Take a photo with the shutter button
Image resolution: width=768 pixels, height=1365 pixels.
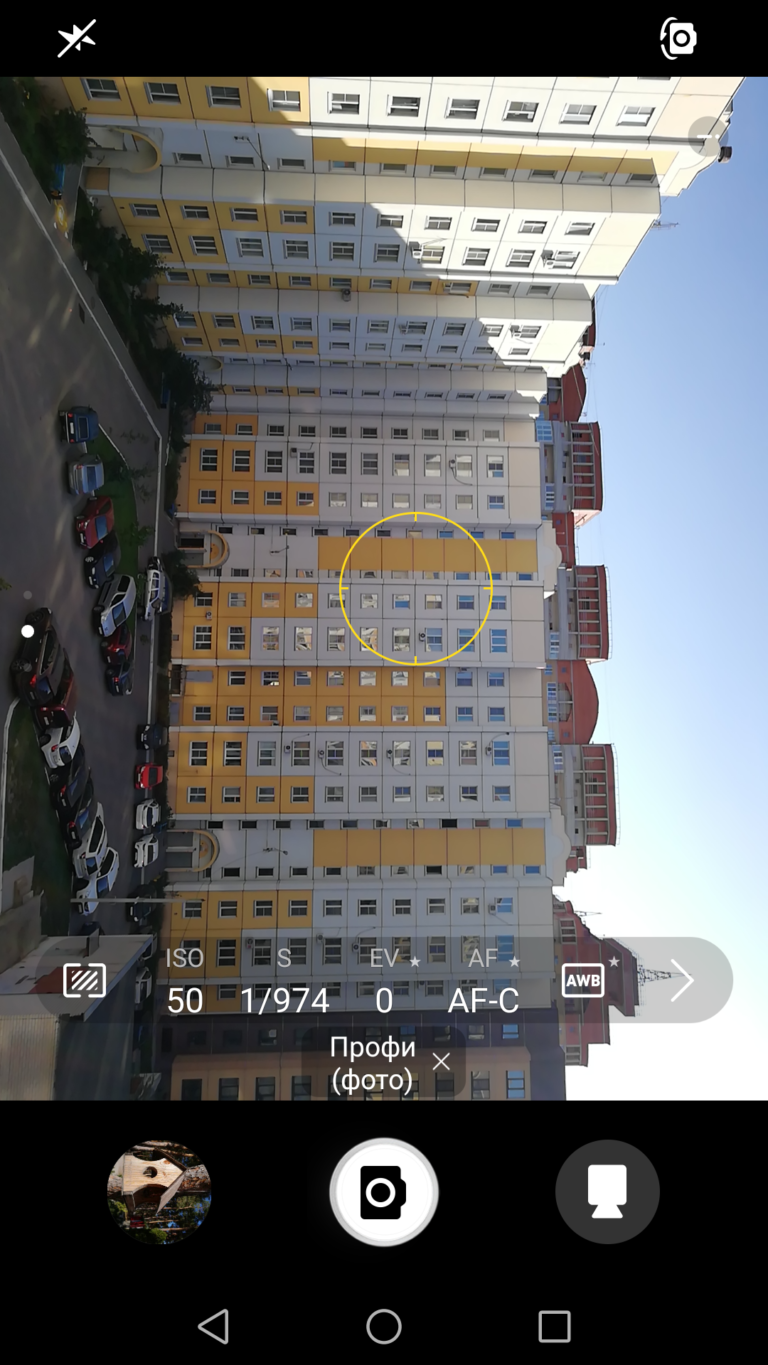pos(384,1192)
